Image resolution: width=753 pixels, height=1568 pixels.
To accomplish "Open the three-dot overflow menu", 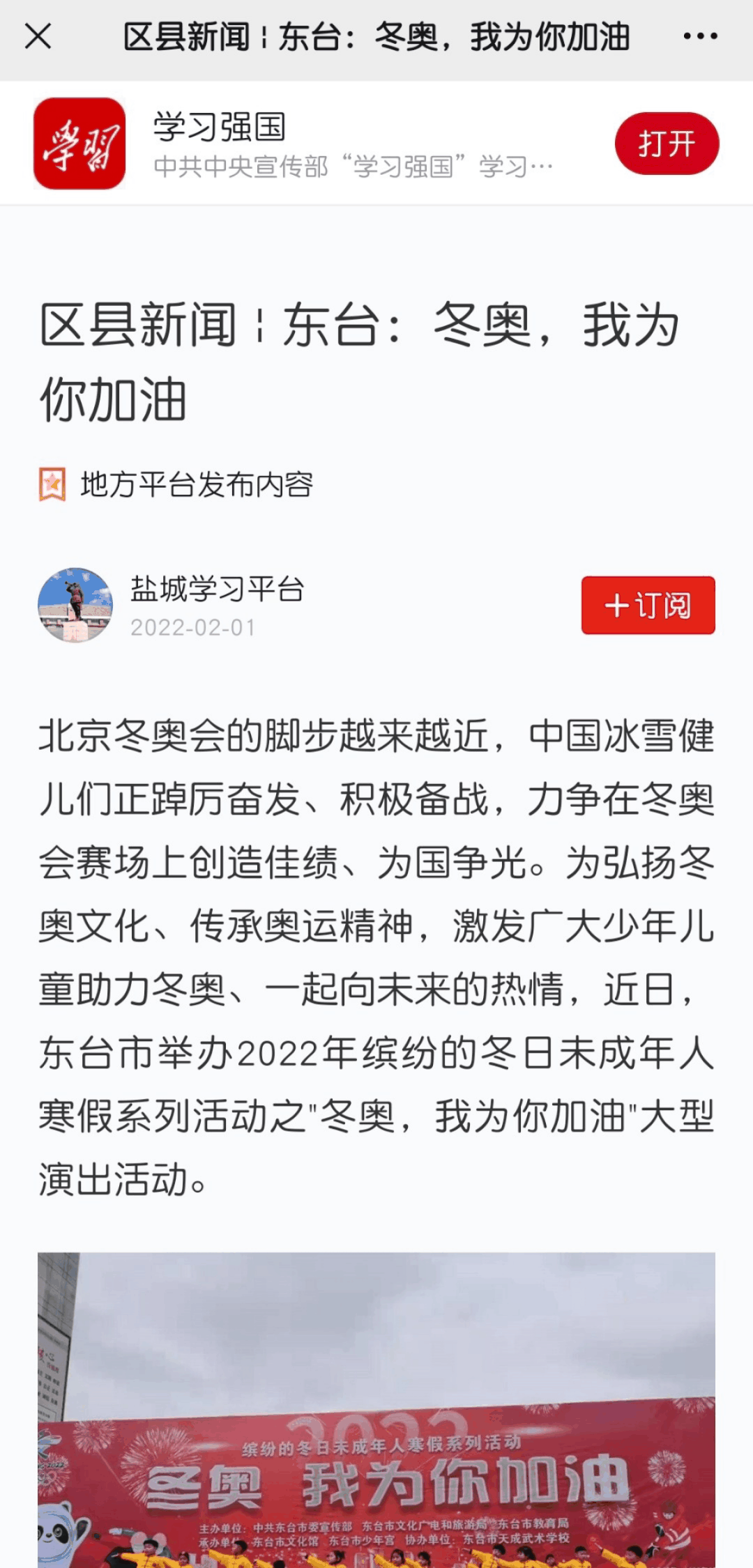I will (700, 37).
